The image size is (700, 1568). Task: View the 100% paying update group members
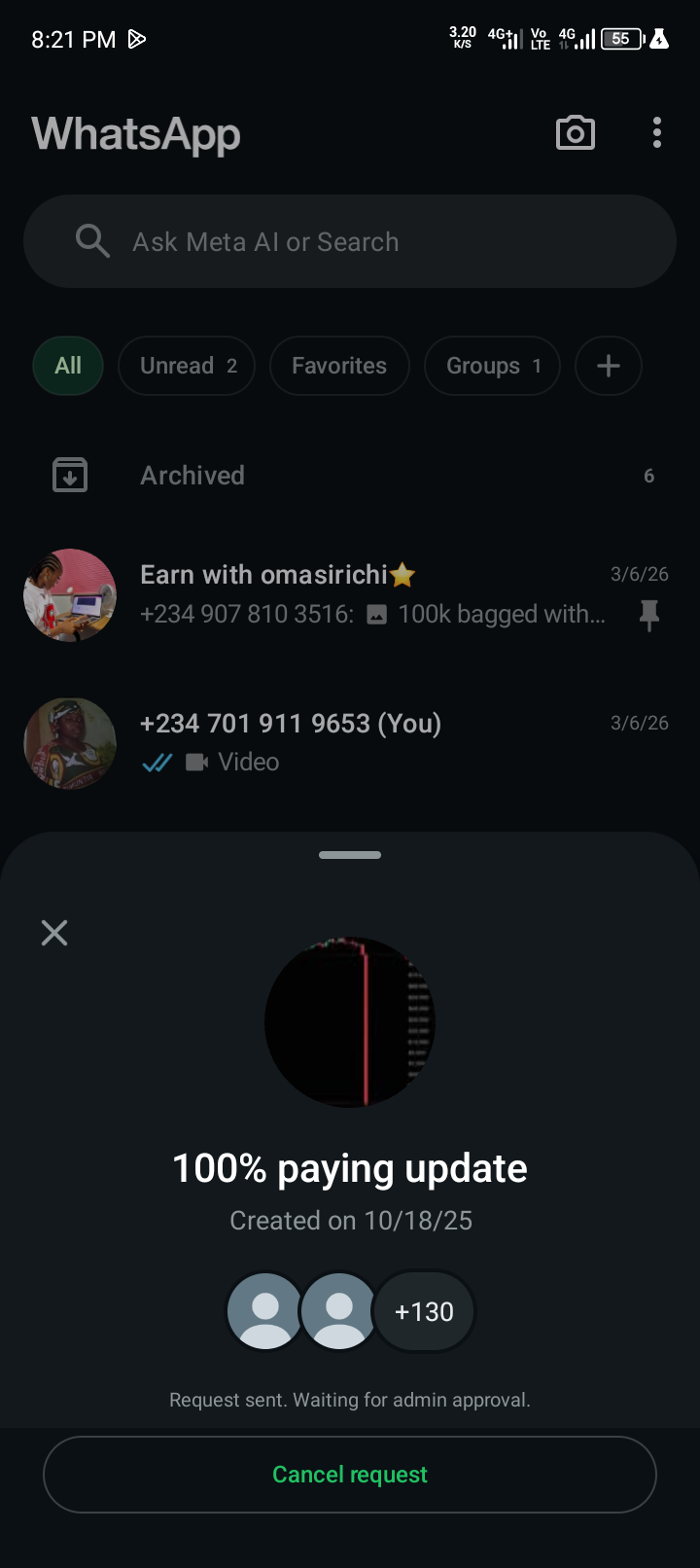[350, 1312]
